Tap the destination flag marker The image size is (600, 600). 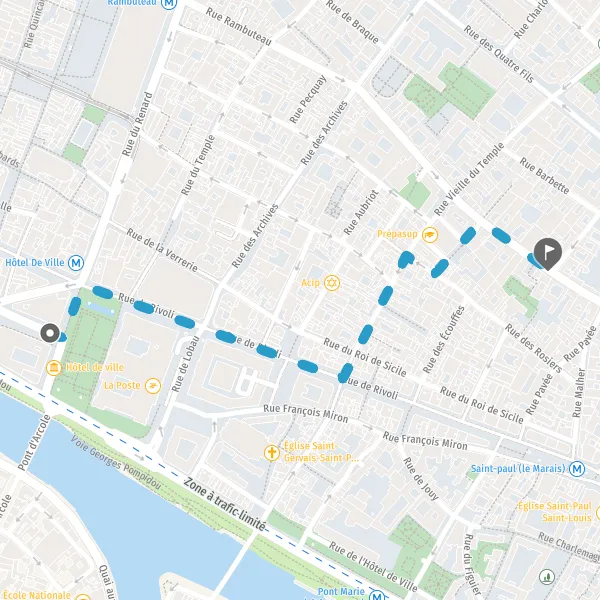pyautogui.click(x=548, y=254)
